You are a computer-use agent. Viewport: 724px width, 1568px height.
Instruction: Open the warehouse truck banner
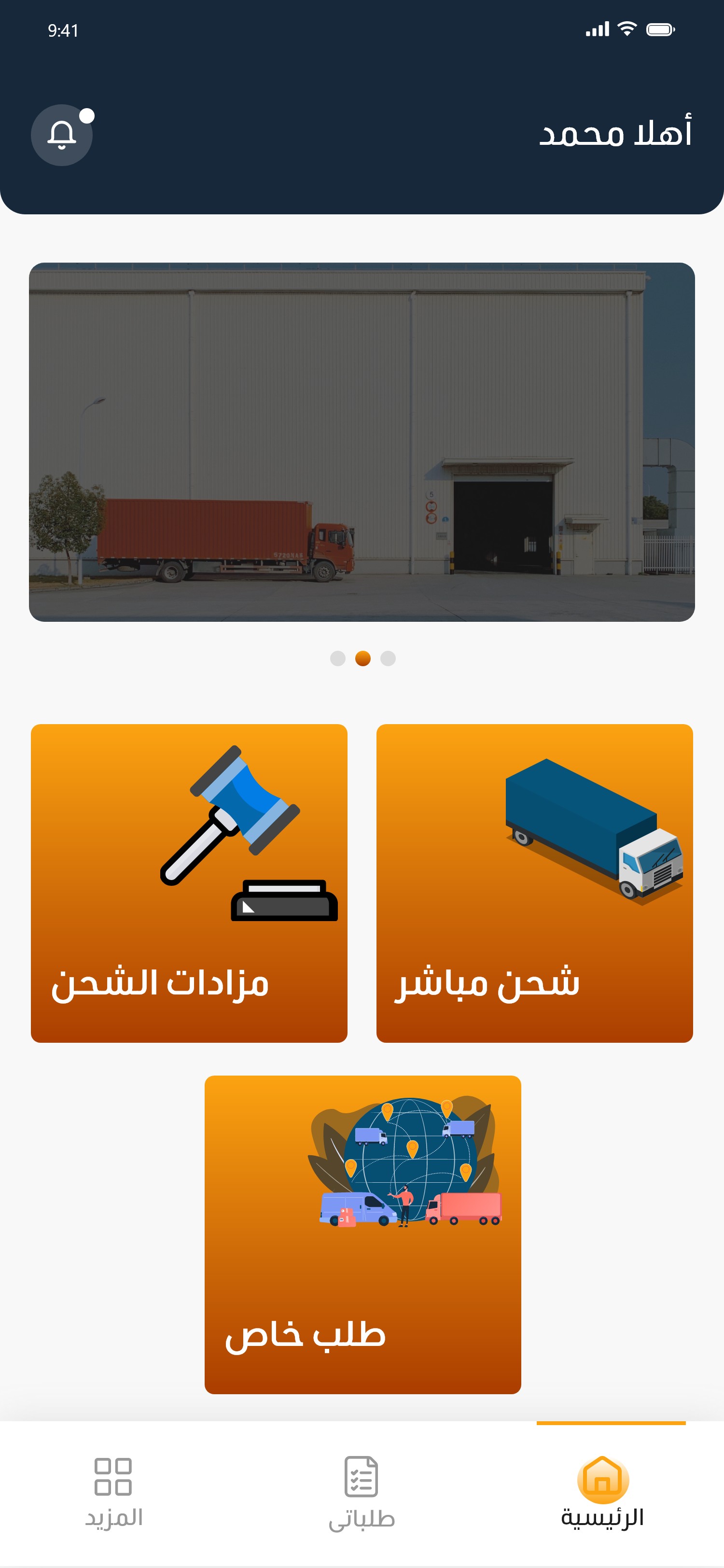coord(362,441)
